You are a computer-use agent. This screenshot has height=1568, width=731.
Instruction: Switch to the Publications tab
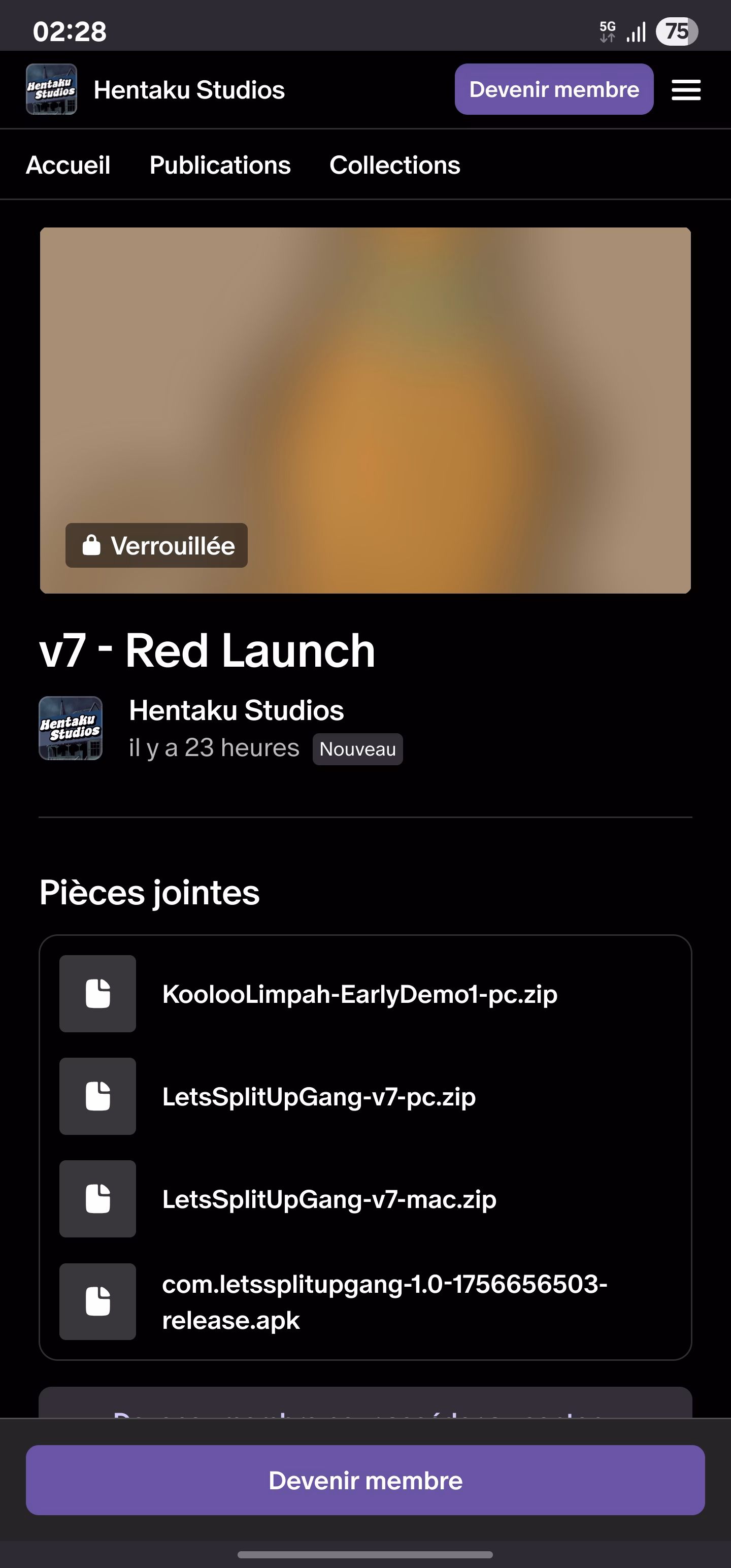220,165
